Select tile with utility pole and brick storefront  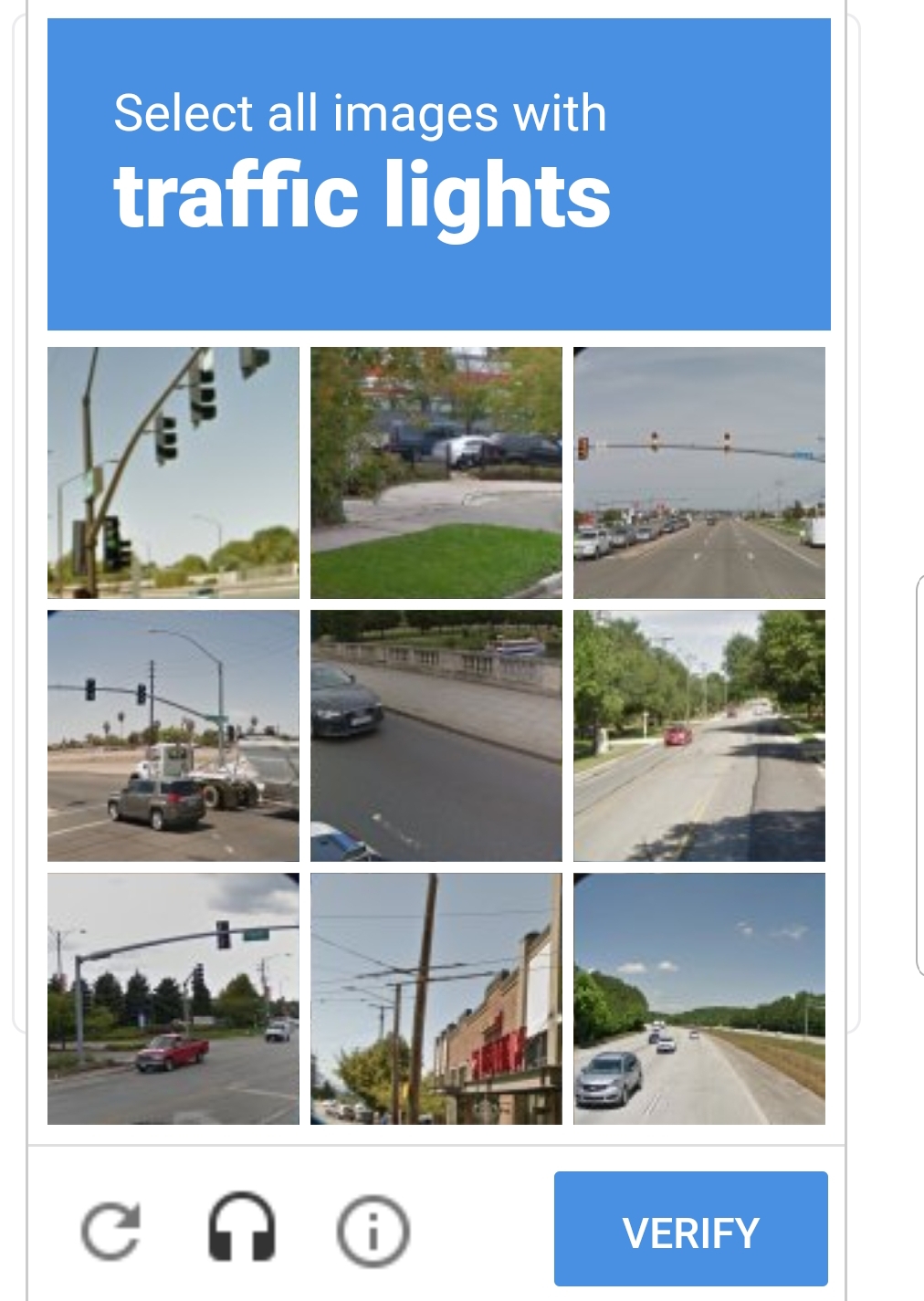pyautogui.click(x=436, y=999)
